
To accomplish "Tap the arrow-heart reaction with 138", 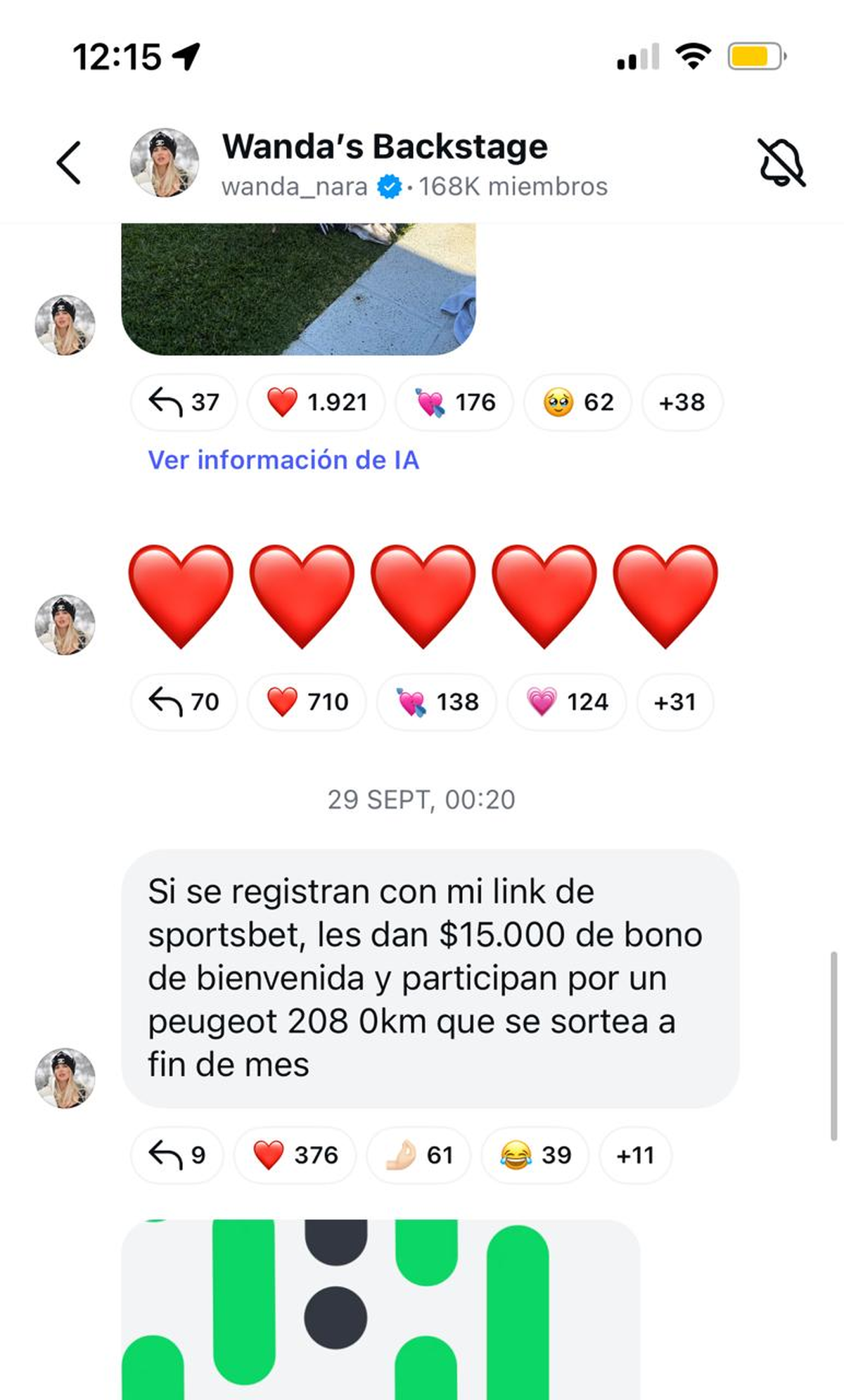I will (x=437, y=702).
